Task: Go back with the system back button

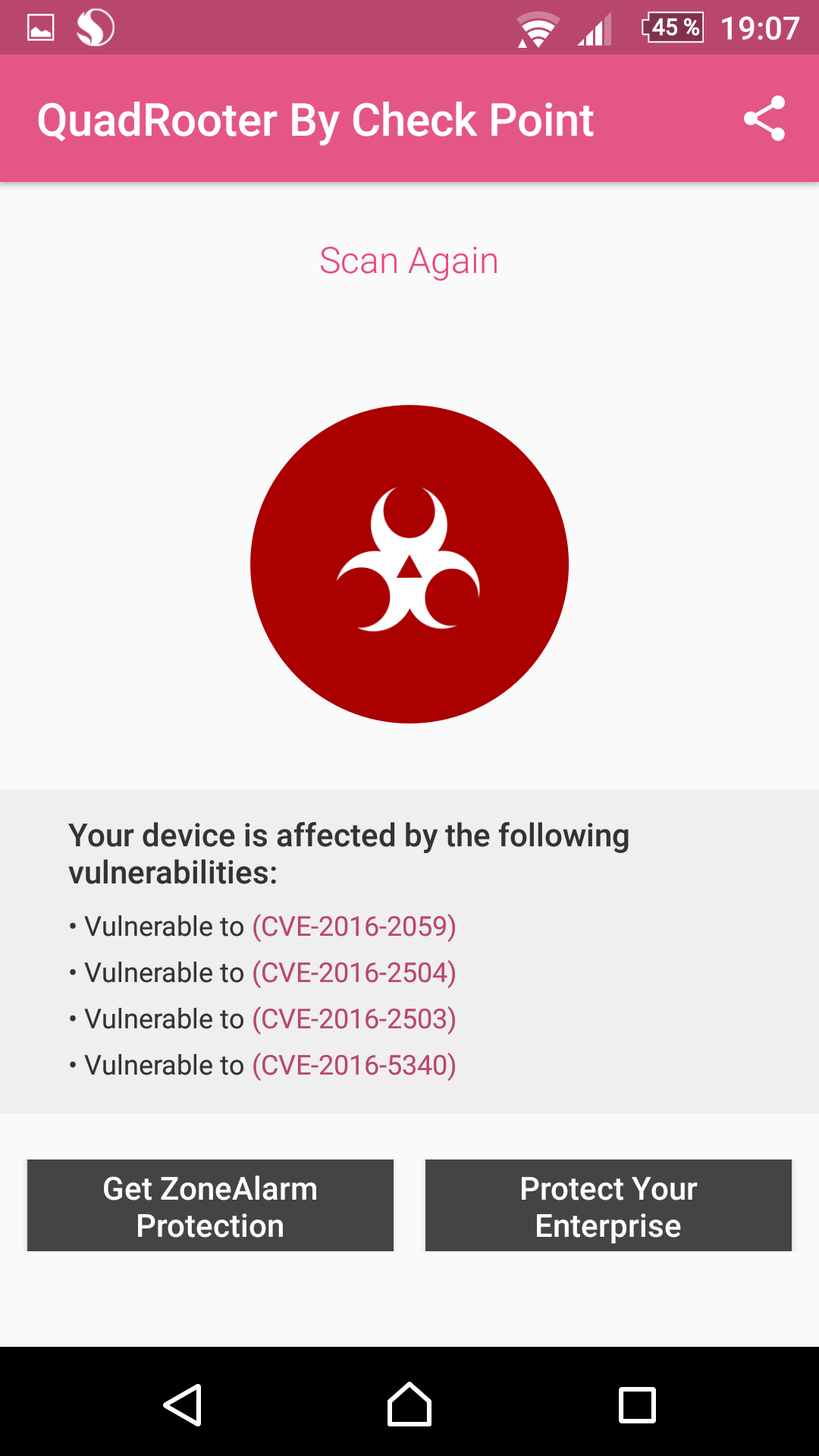Action: [182, 1404]
